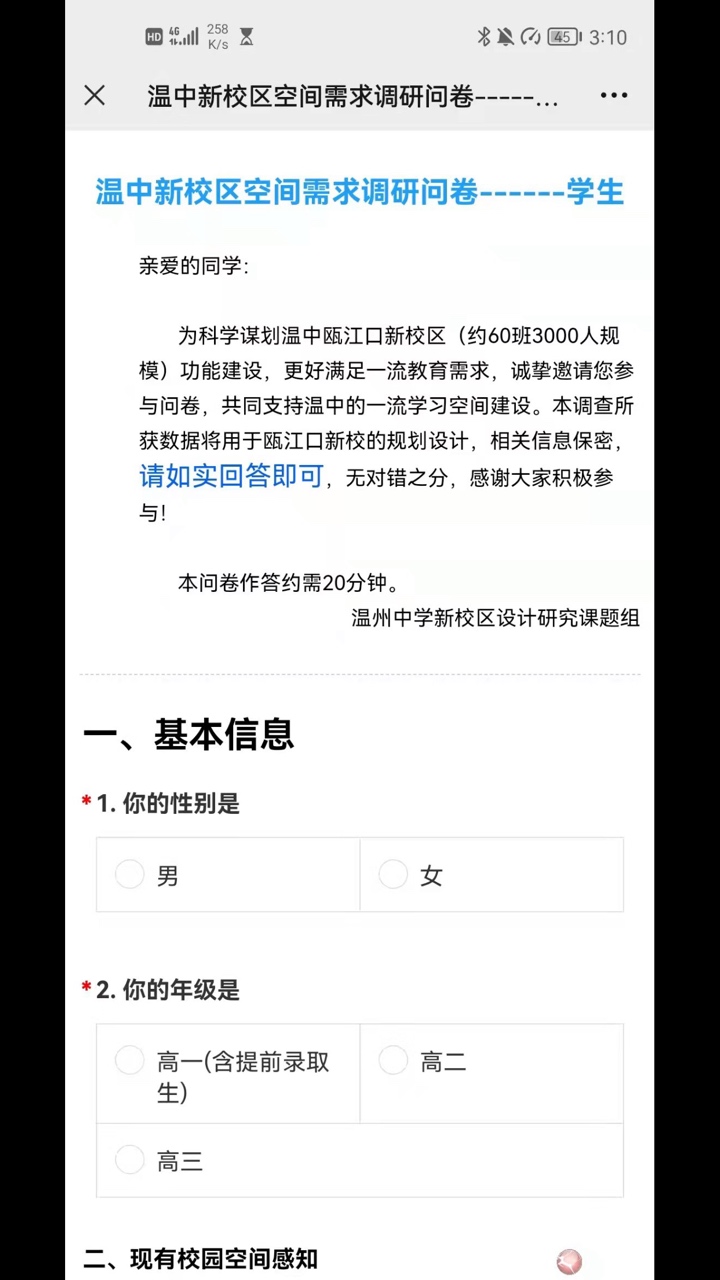Select 女 as your gender
Image resolution: width=720 pixels, height=1280 pixels.
[393, 875]
